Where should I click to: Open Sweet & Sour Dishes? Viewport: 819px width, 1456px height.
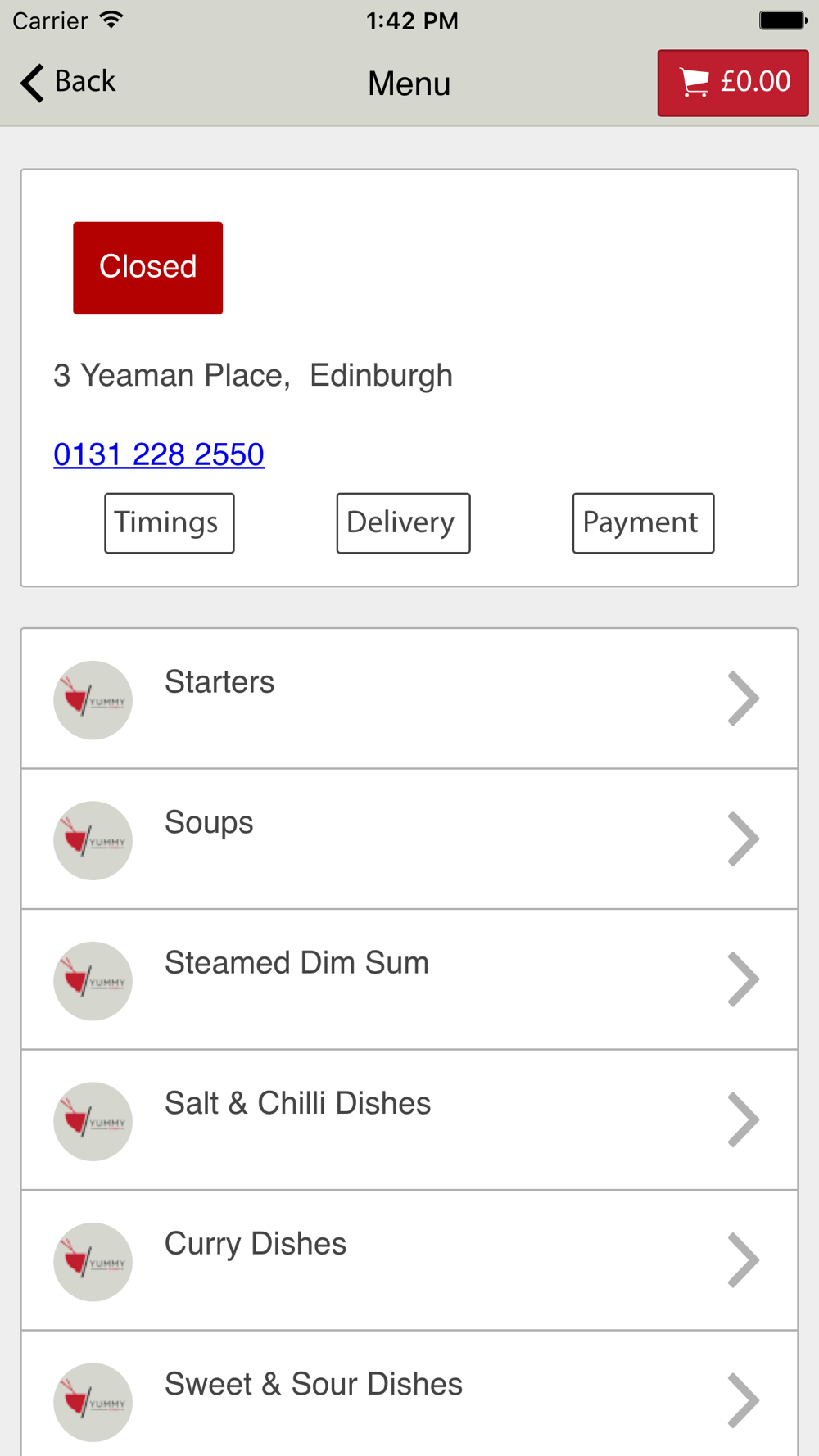point(409,1394)
